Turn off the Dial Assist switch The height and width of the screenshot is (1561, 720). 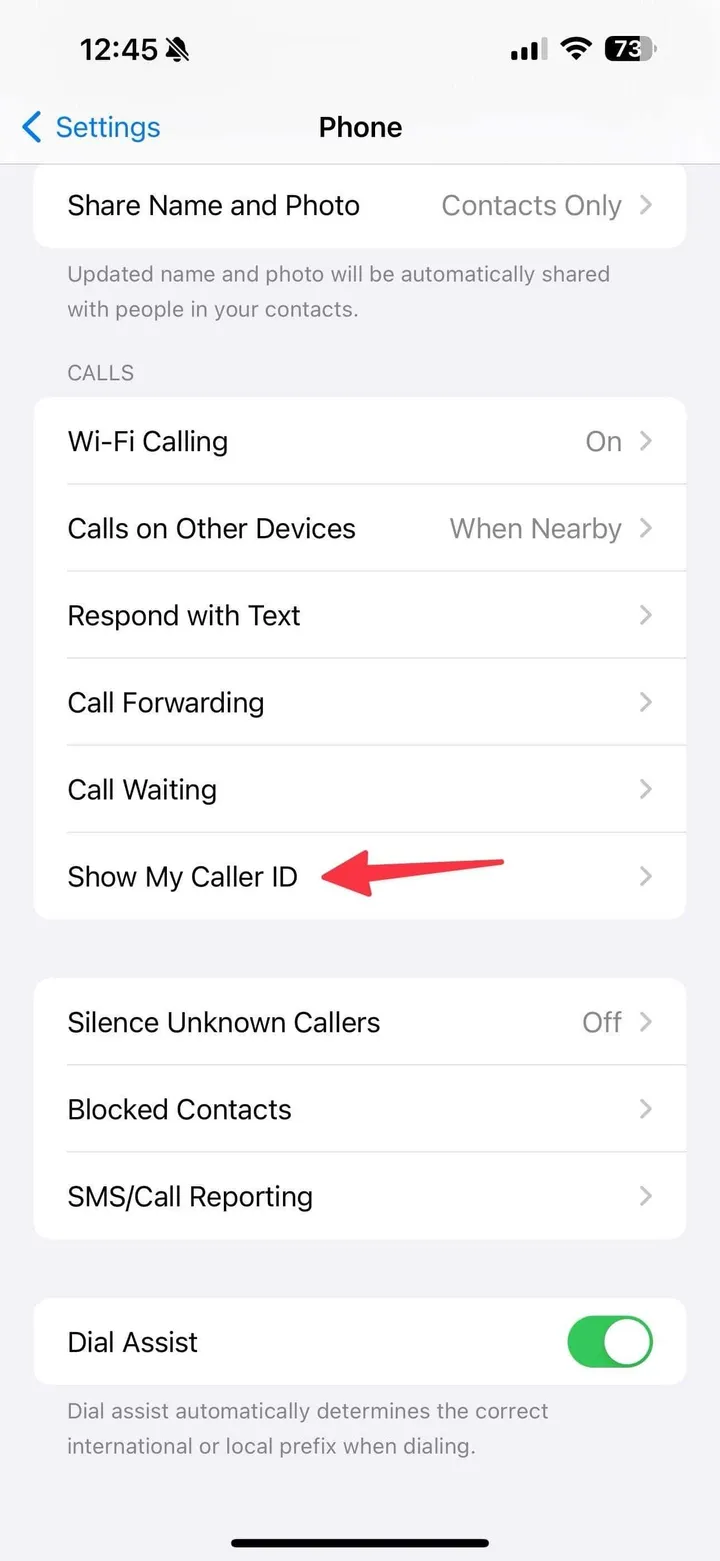tap(610, 1342)
